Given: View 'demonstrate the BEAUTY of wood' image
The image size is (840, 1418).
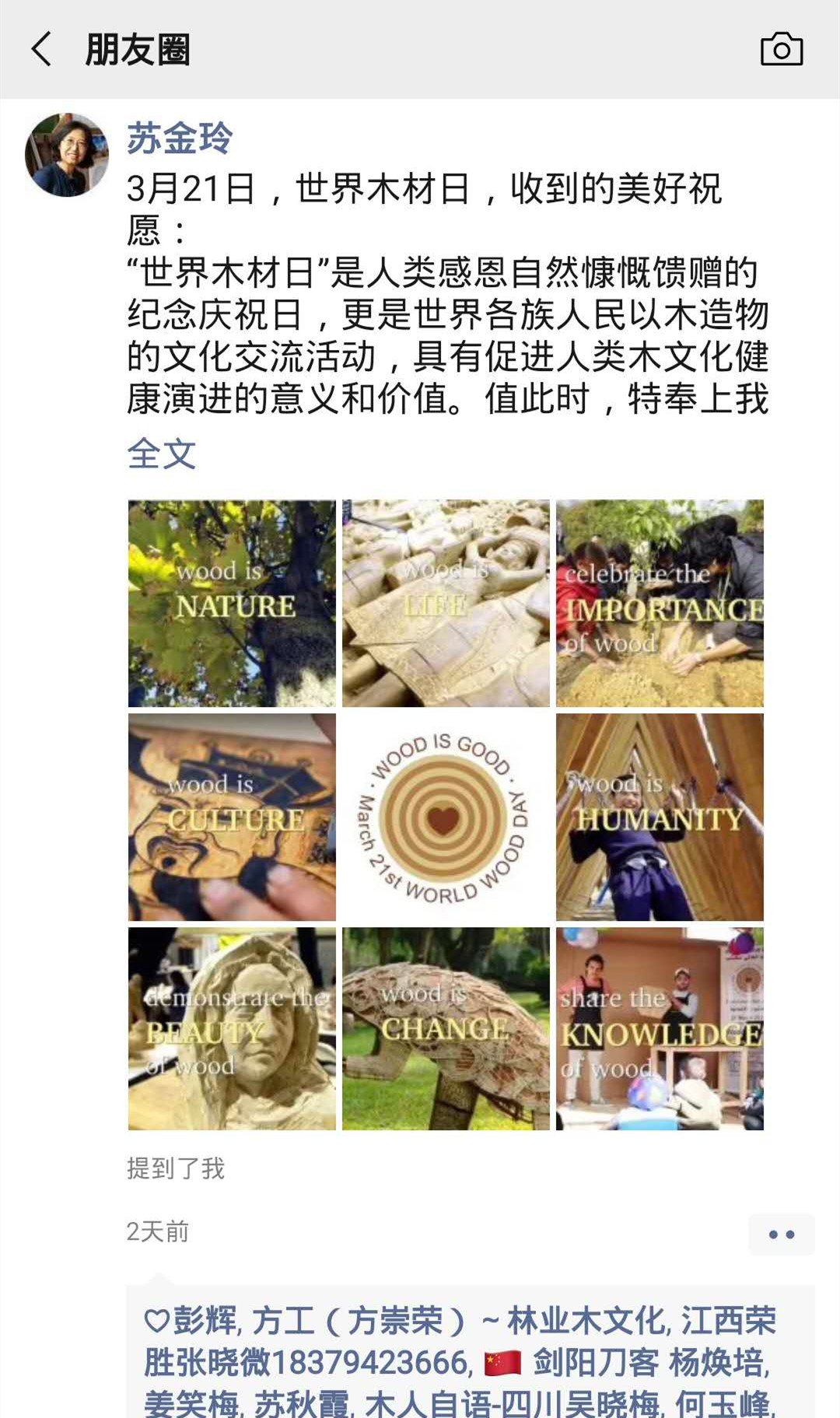Looking at the screenshot, I should point(232,1028).
